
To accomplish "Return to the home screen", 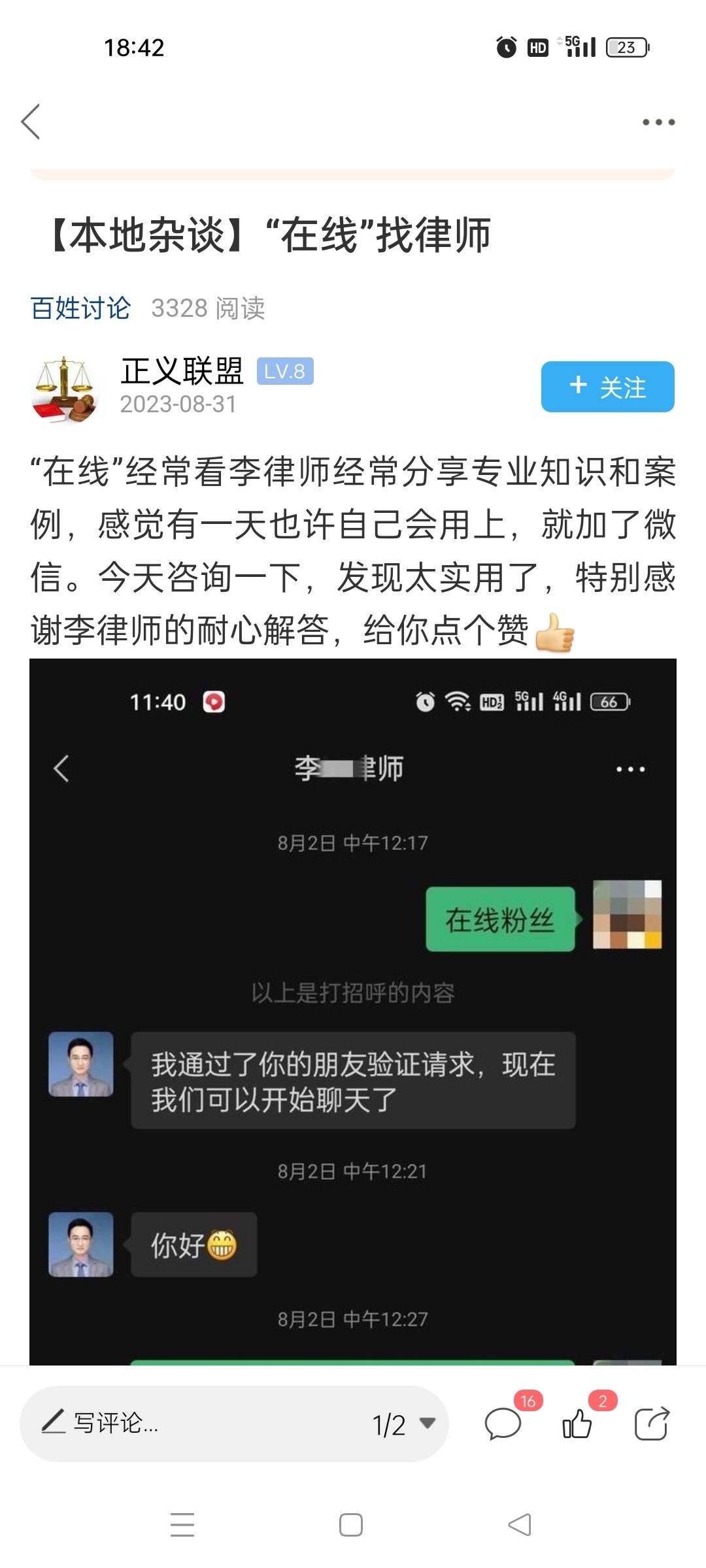I will pos(351,1525).
